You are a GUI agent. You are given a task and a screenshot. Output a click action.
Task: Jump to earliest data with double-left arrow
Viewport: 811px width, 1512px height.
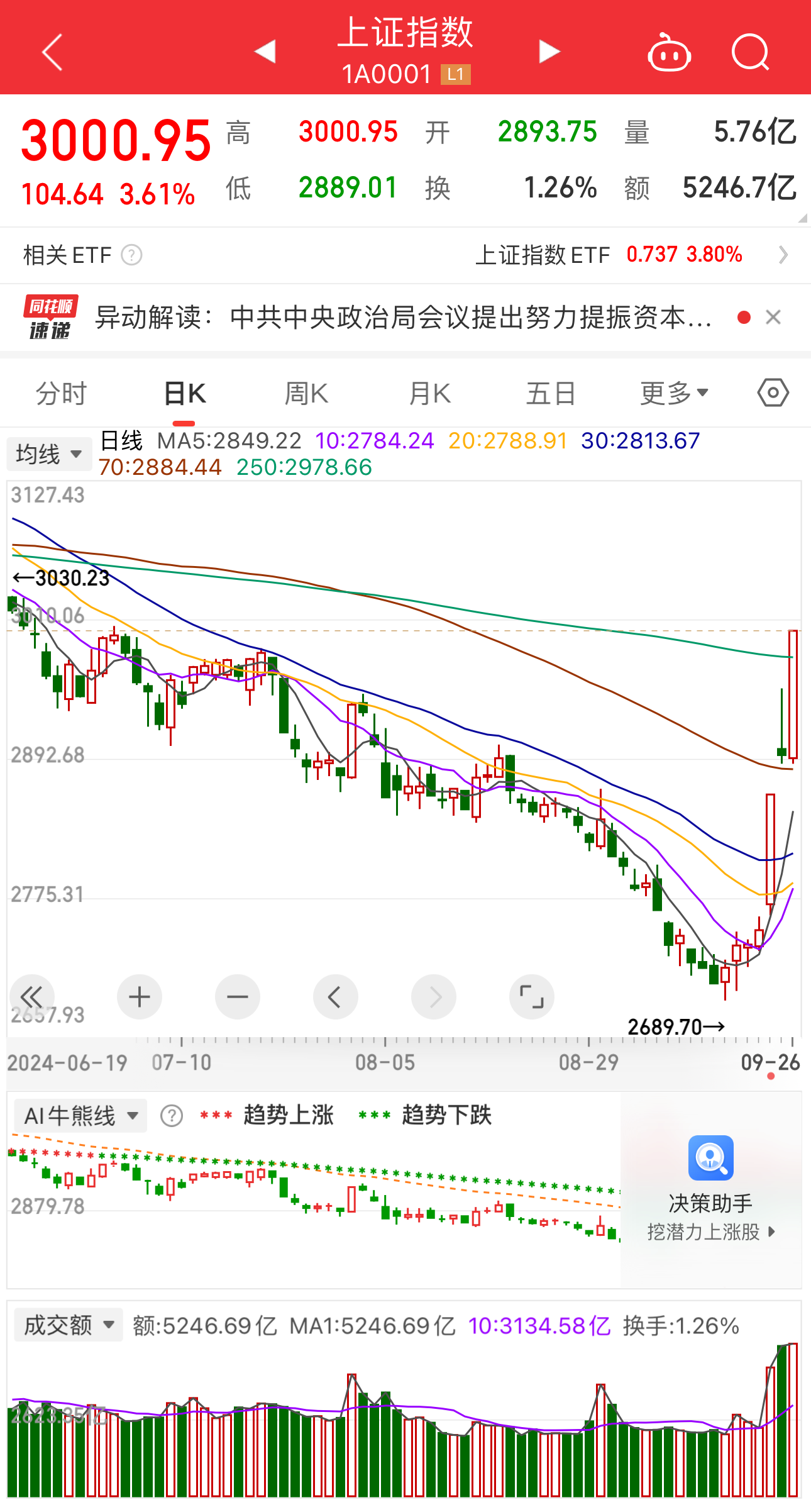(33, 997)
